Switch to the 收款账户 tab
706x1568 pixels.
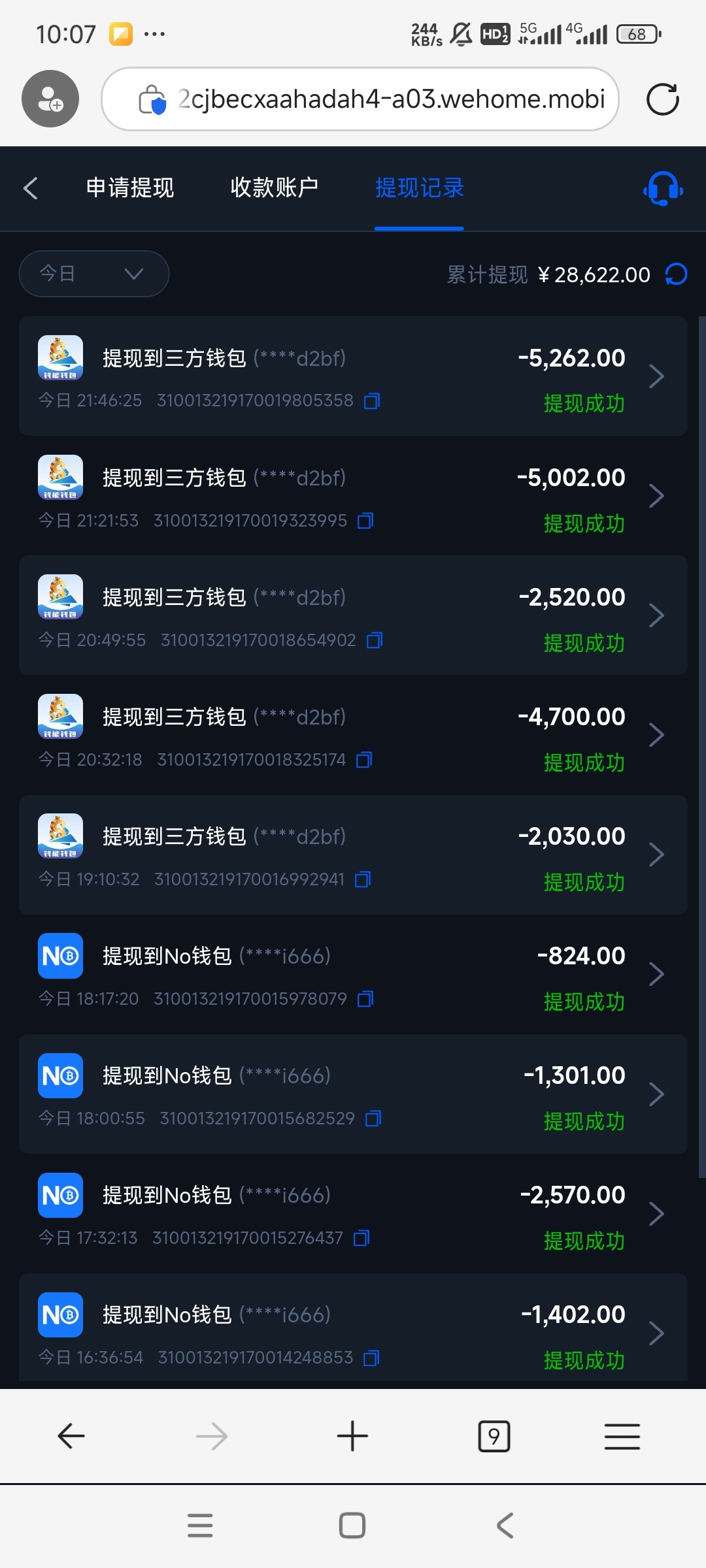click(275, 188)
